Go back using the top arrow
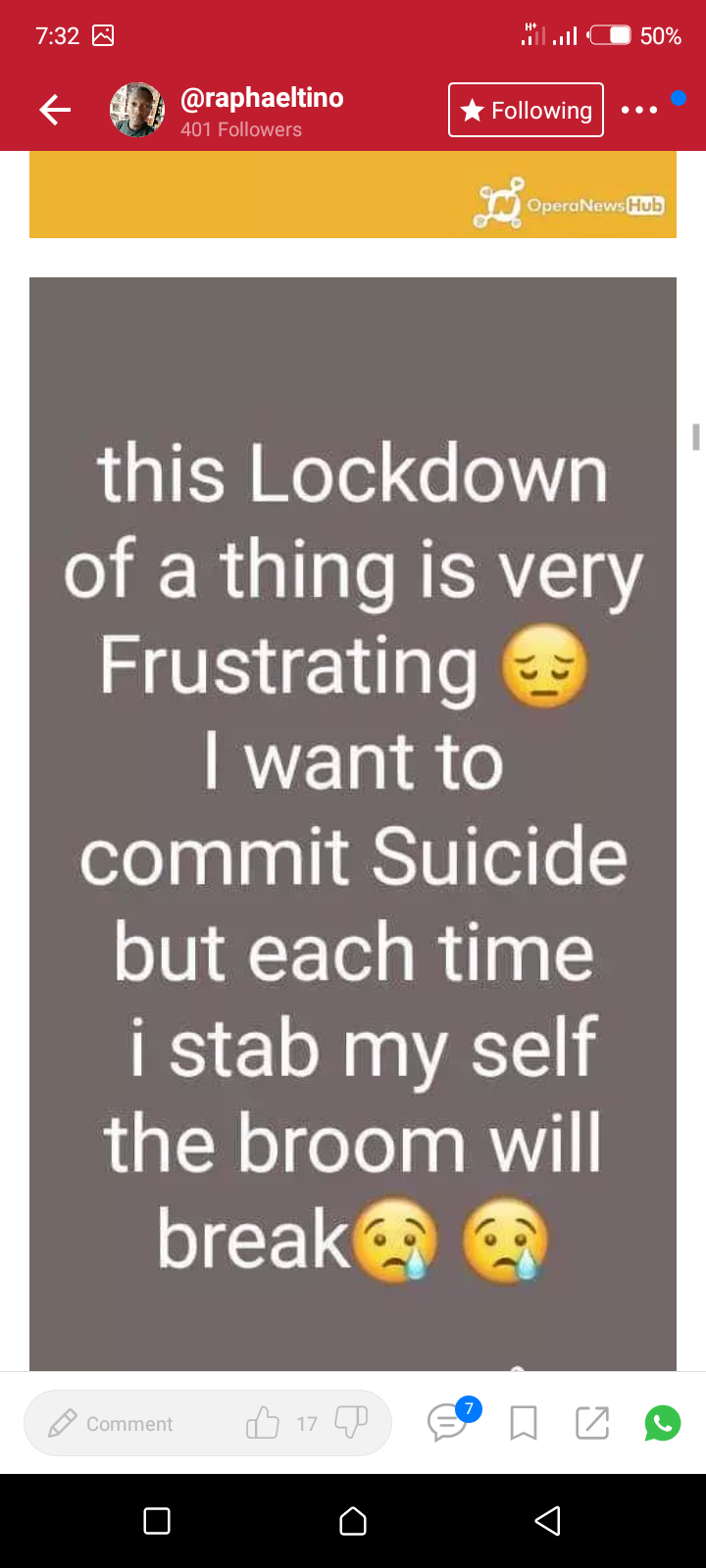This screenshot has height=1568, width=706. tap(55, 110)
